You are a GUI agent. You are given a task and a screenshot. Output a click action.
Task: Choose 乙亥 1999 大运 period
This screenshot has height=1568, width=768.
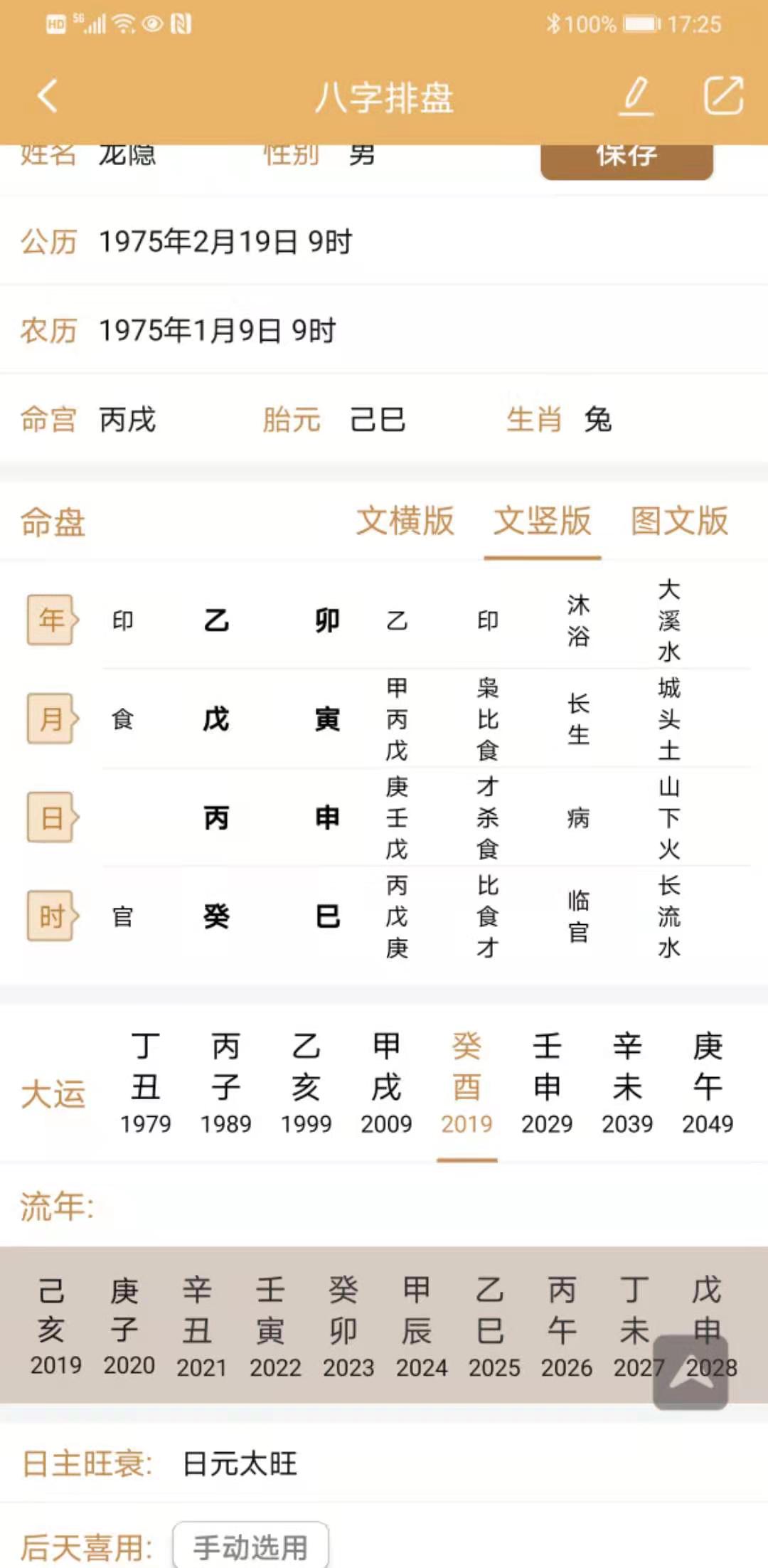[x=306, y=1083]
